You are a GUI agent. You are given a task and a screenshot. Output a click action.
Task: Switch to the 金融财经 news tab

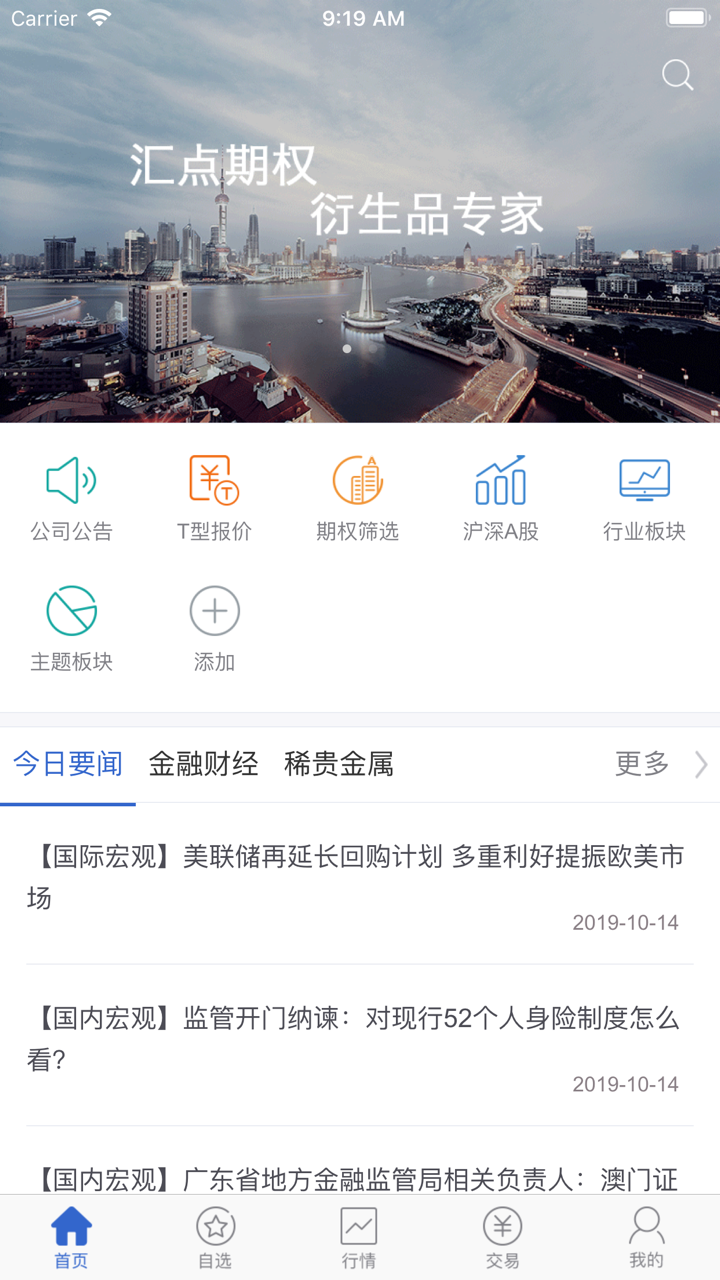[204, 764]
